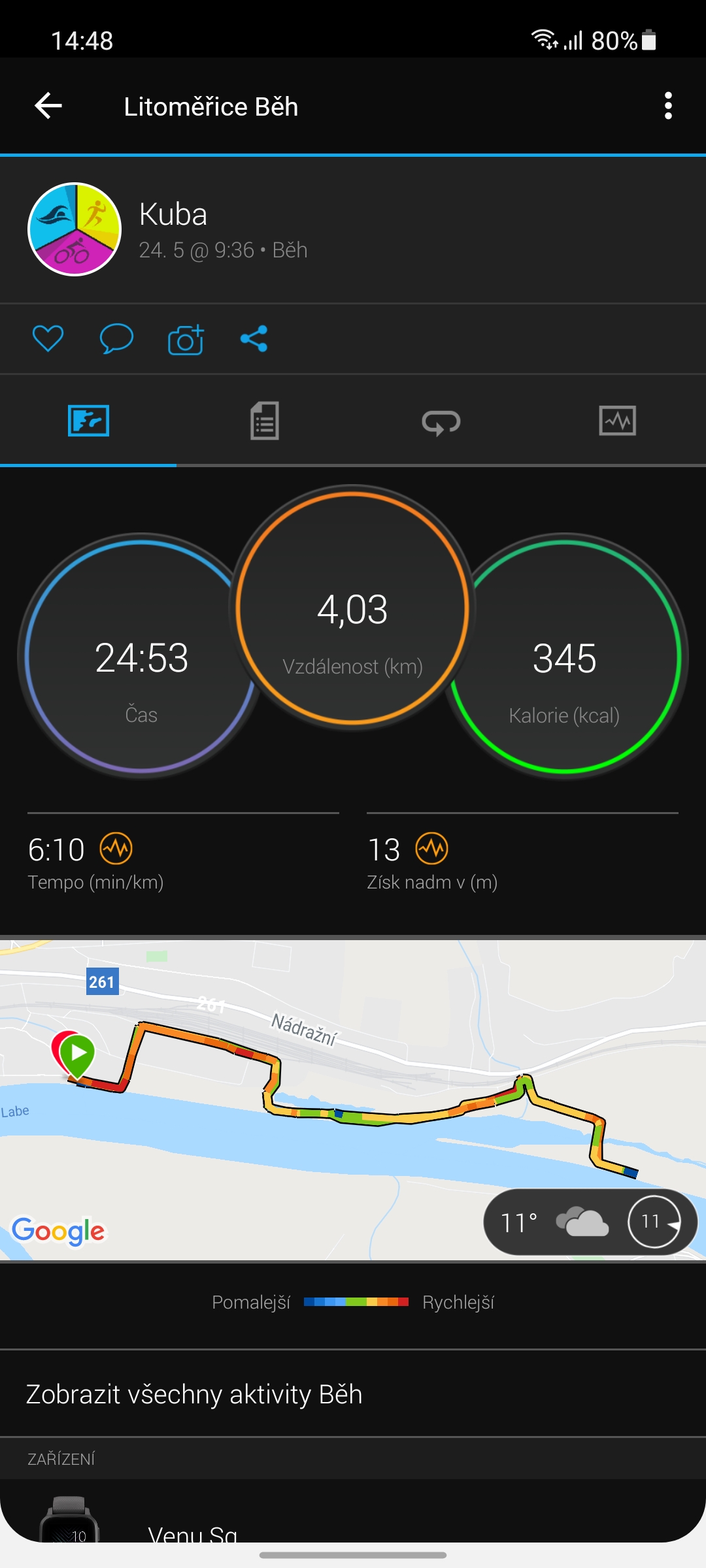Open Kuba's profile picture

tap(75, 229)
